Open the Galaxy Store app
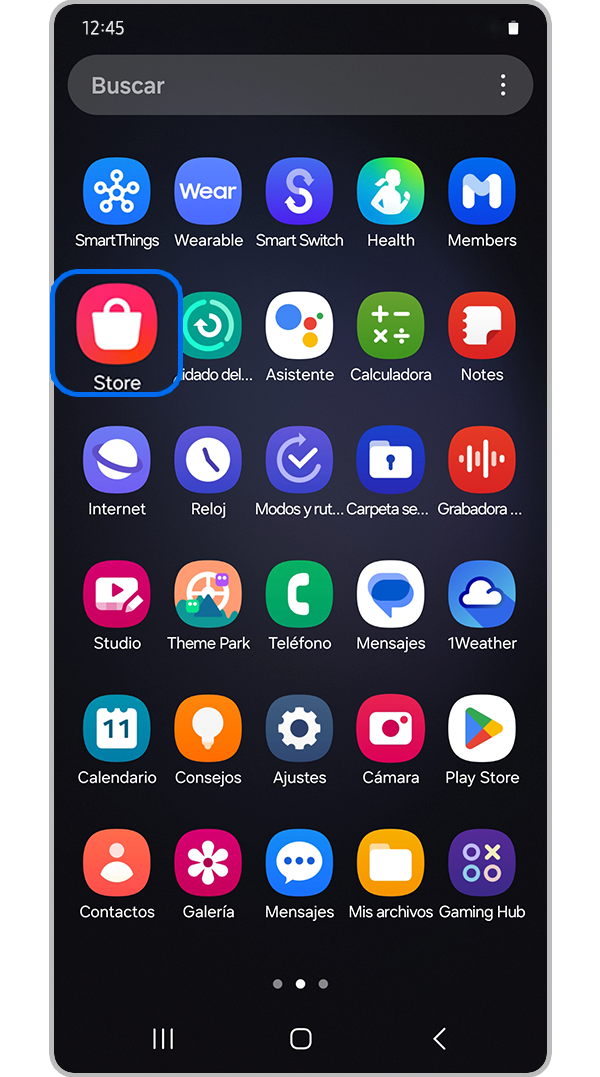Image resolution: width=600 pixels, height=1077 pixels. [x=117, y=326]
